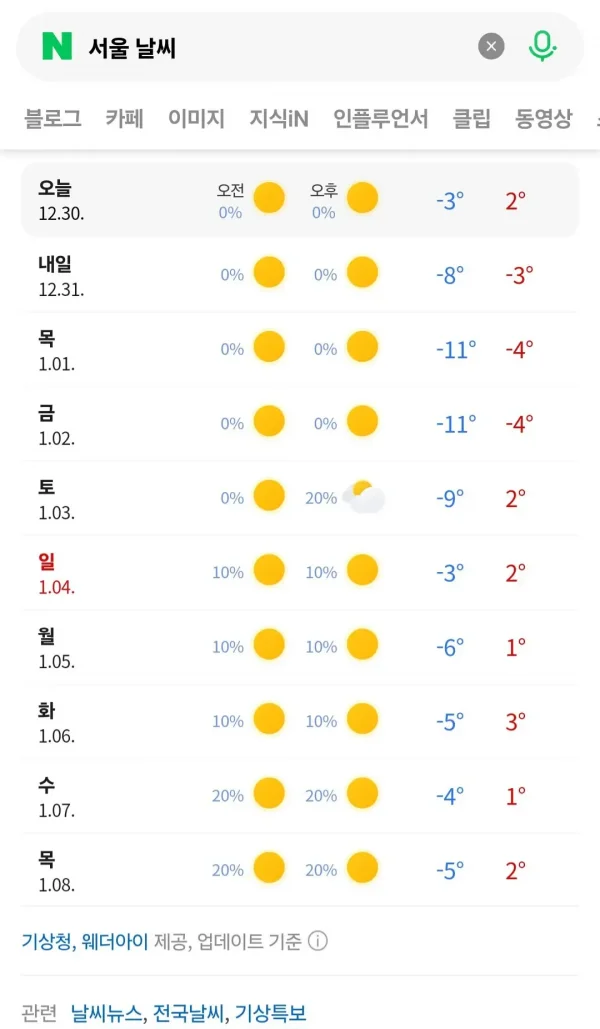Open the related 날씨뉴스 link
Viewport: 600px width, 1029px height.
click(107, 1013)
